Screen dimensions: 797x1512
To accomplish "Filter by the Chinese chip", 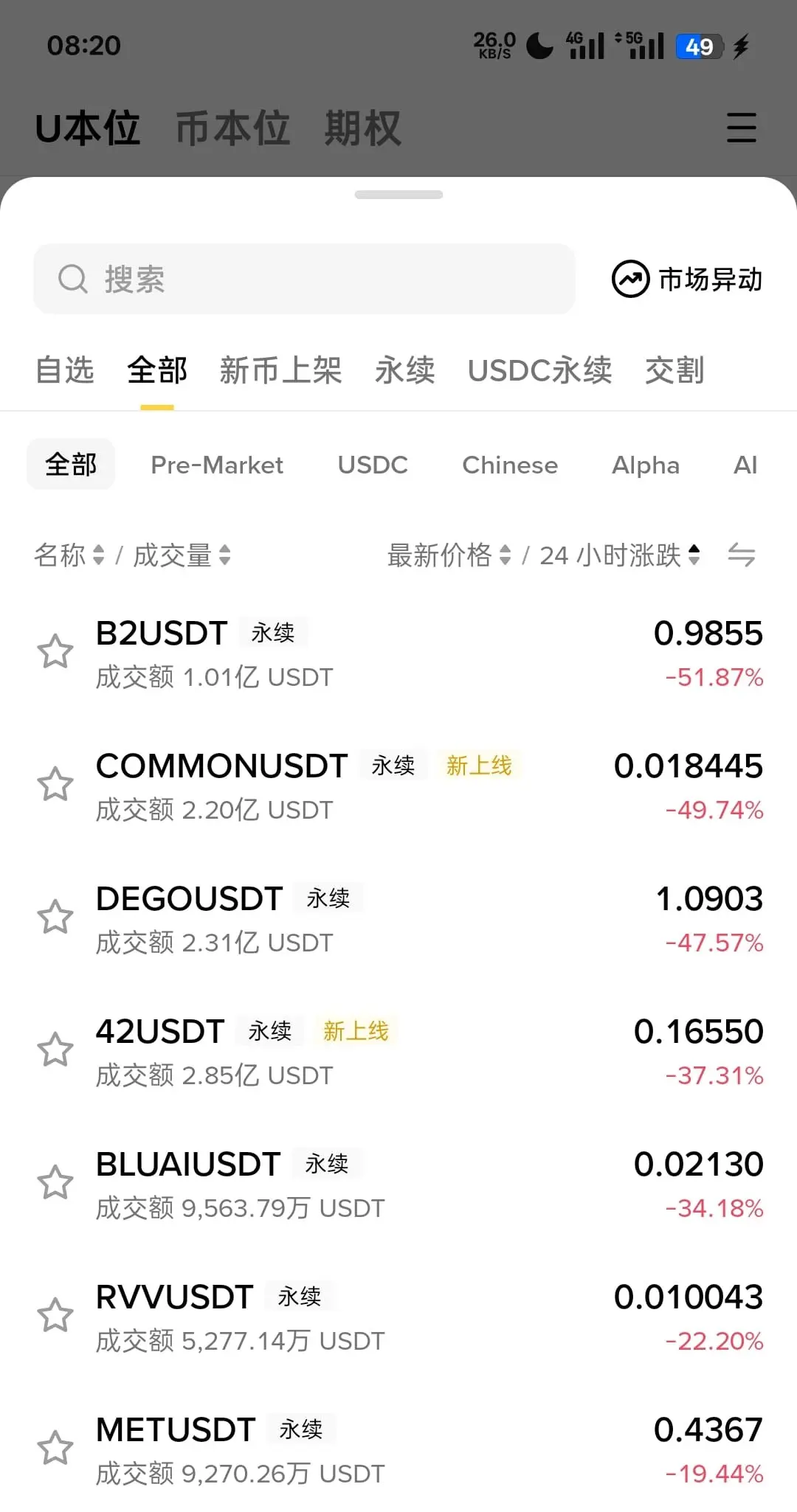I will pyautogui.click(x=510, y=465).
